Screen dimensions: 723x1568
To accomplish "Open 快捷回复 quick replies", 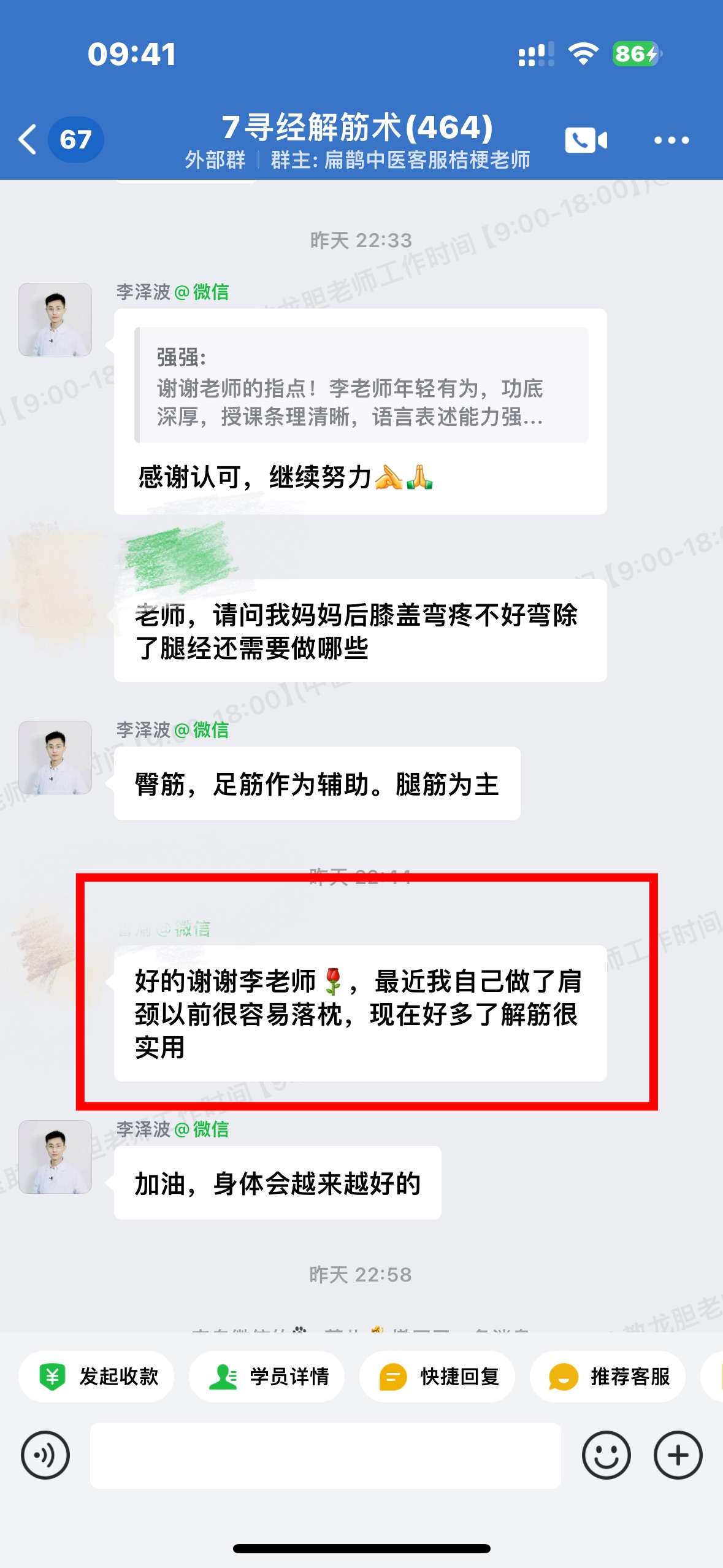I will click(x=437, y=1376).
